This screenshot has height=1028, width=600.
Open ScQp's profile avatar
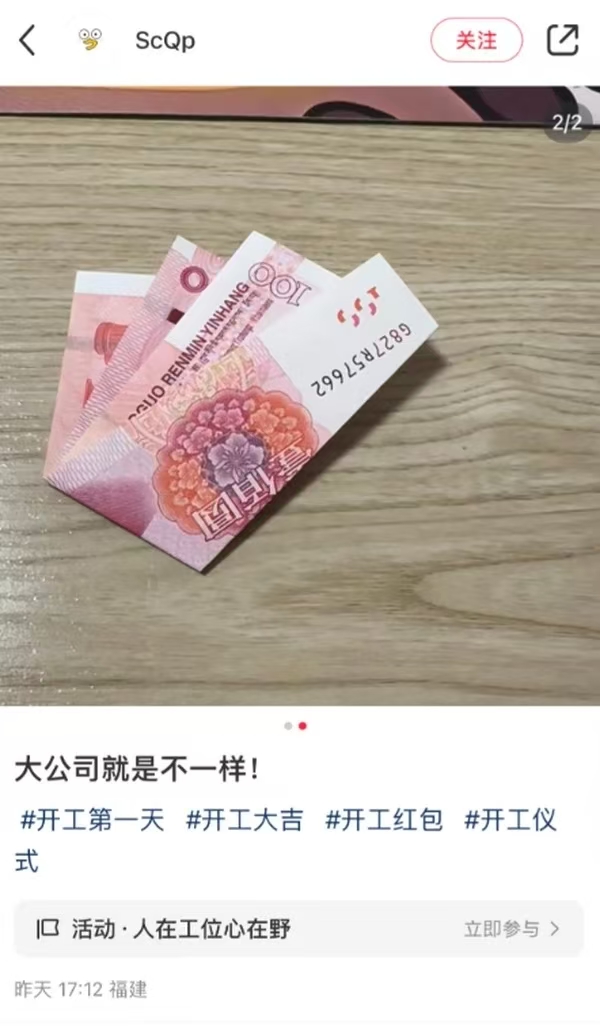(90, 40)
